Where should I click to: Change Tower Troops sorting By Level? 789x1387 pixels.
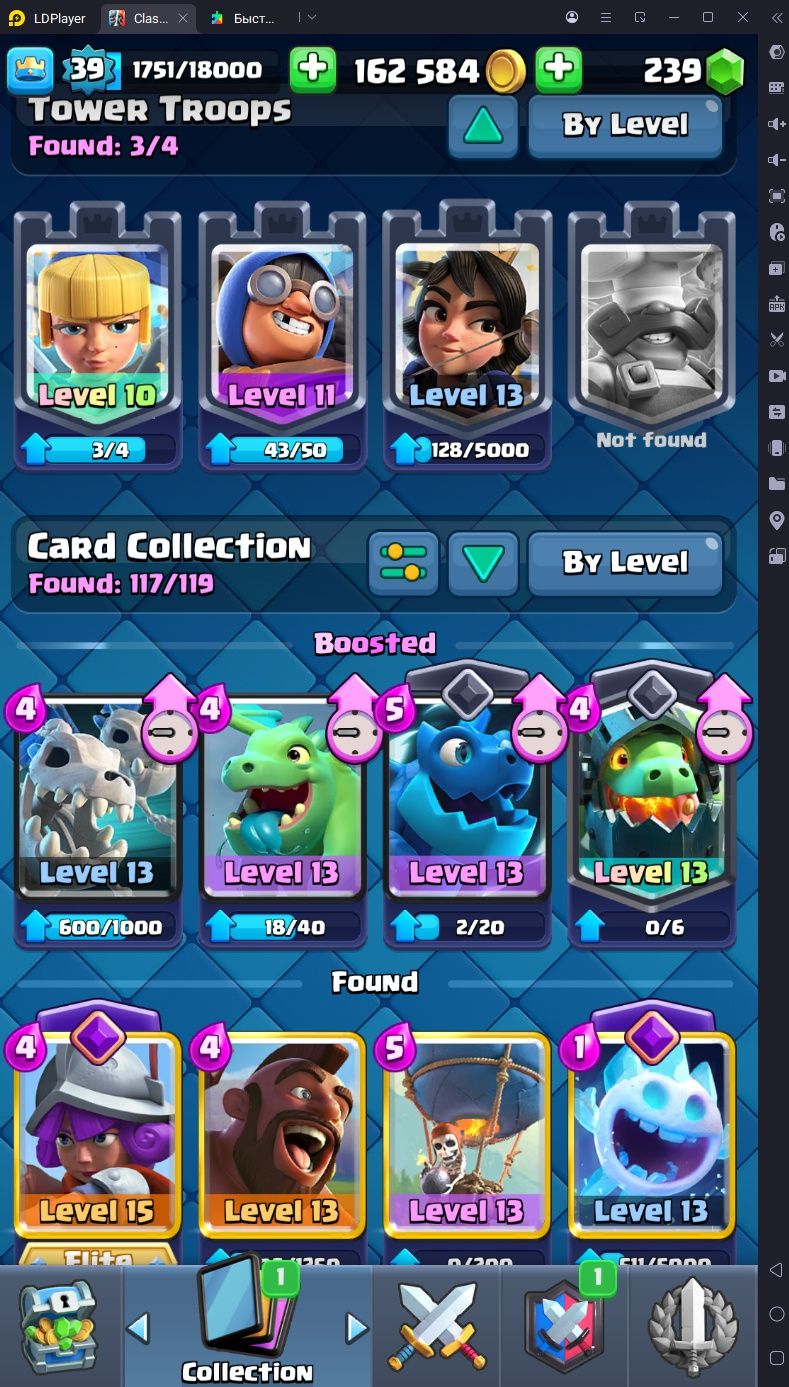pyautogui.click(x=625, y=125)
